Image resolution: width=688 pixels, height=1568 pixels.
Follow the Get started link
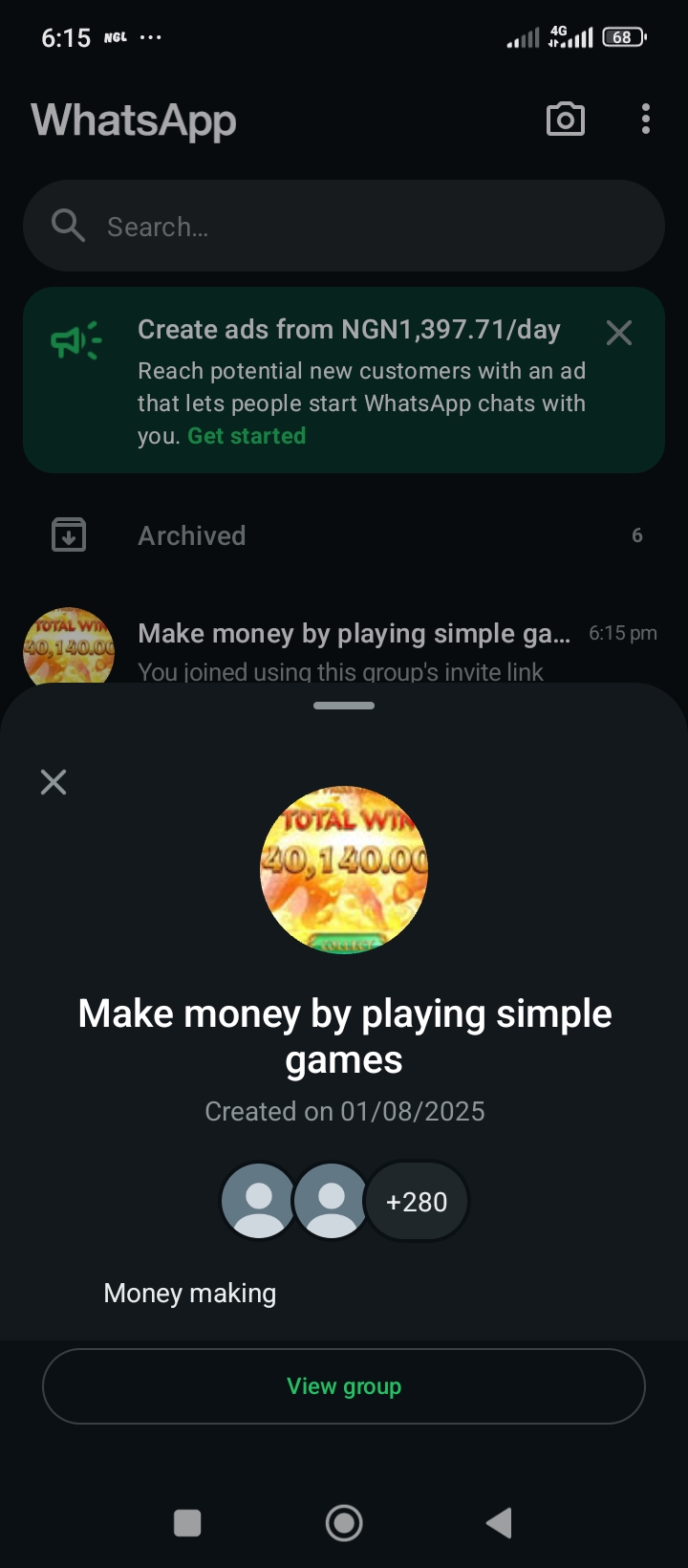[x=247, y=436]
